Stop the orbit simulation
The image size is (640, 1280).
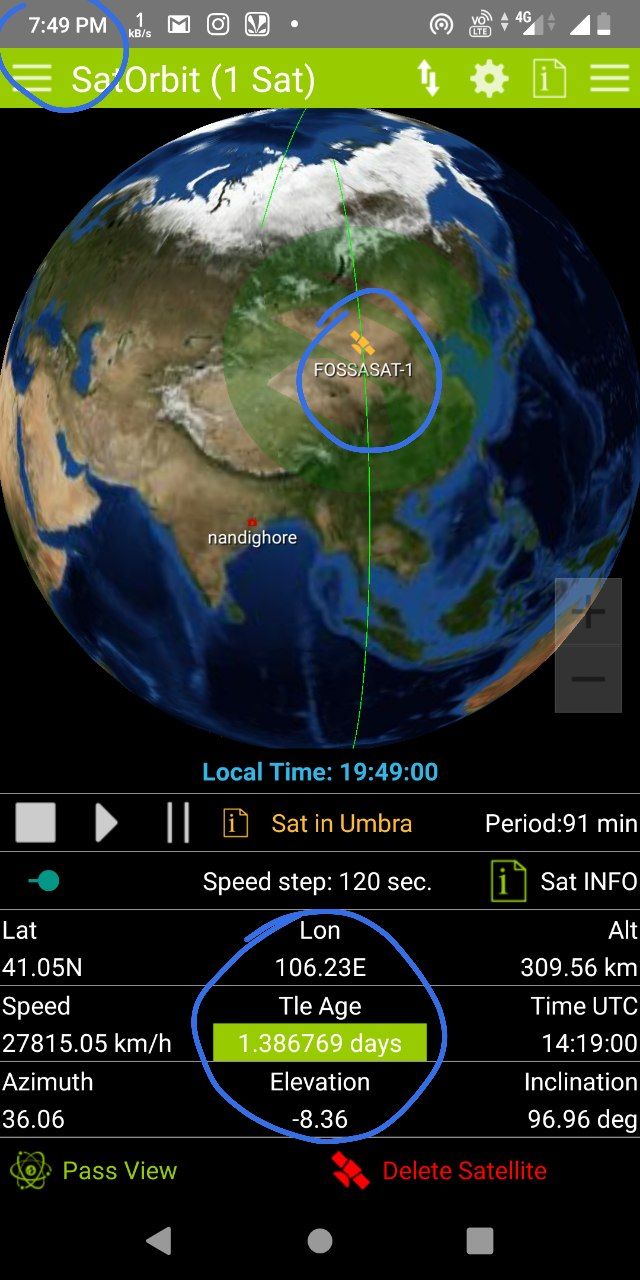pos(36,823)
